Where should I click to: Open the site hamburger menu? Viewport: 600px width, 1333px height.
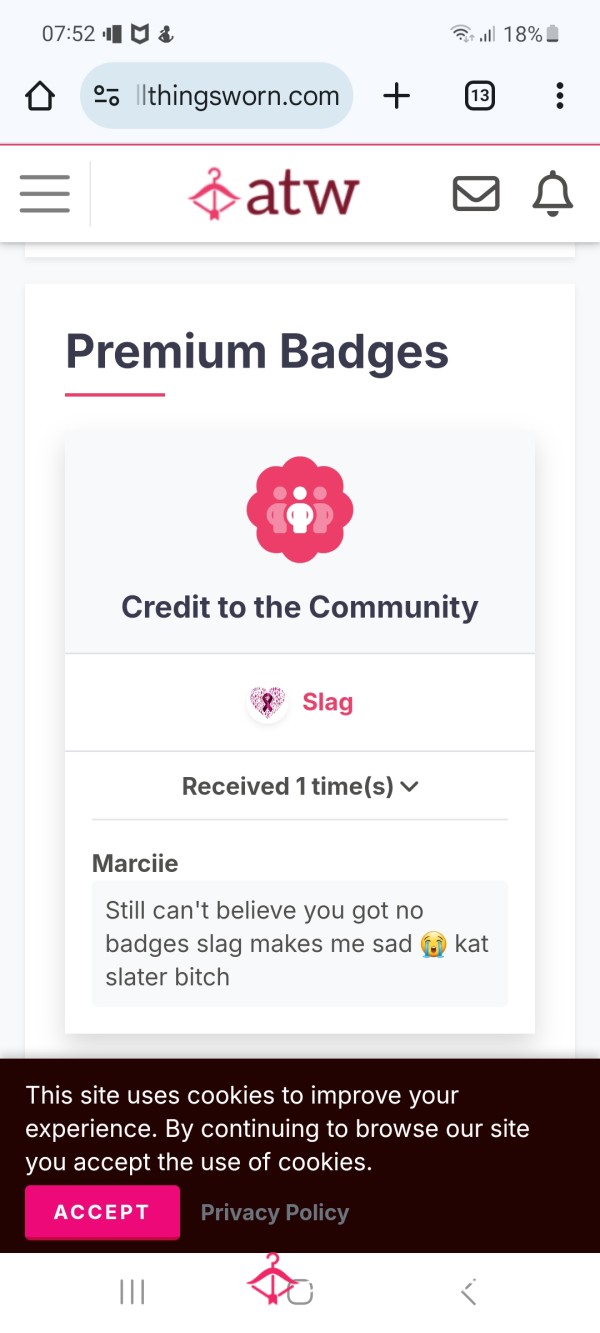point(45,194)
